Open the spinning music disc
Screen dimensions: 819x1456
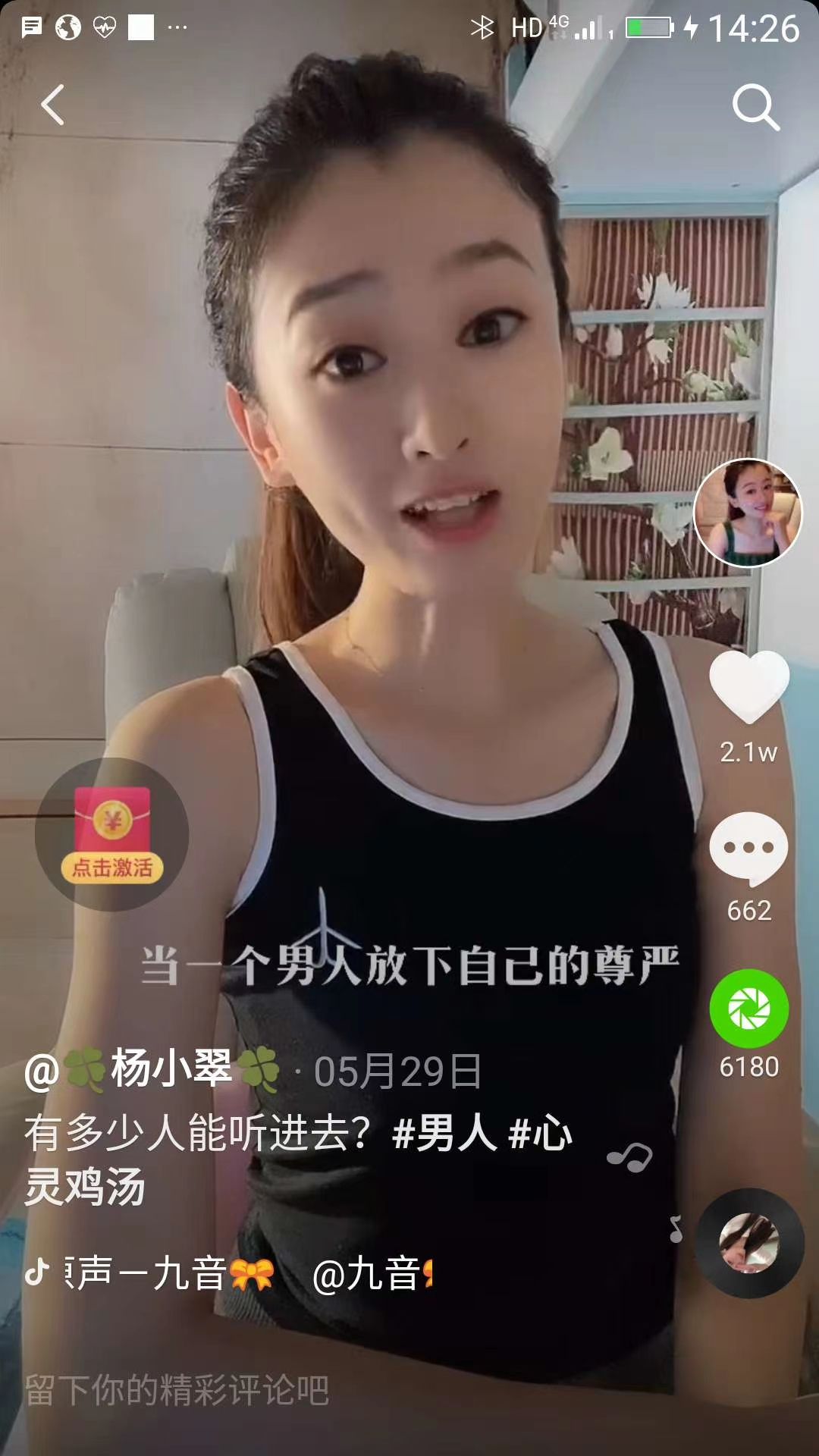749,1243
